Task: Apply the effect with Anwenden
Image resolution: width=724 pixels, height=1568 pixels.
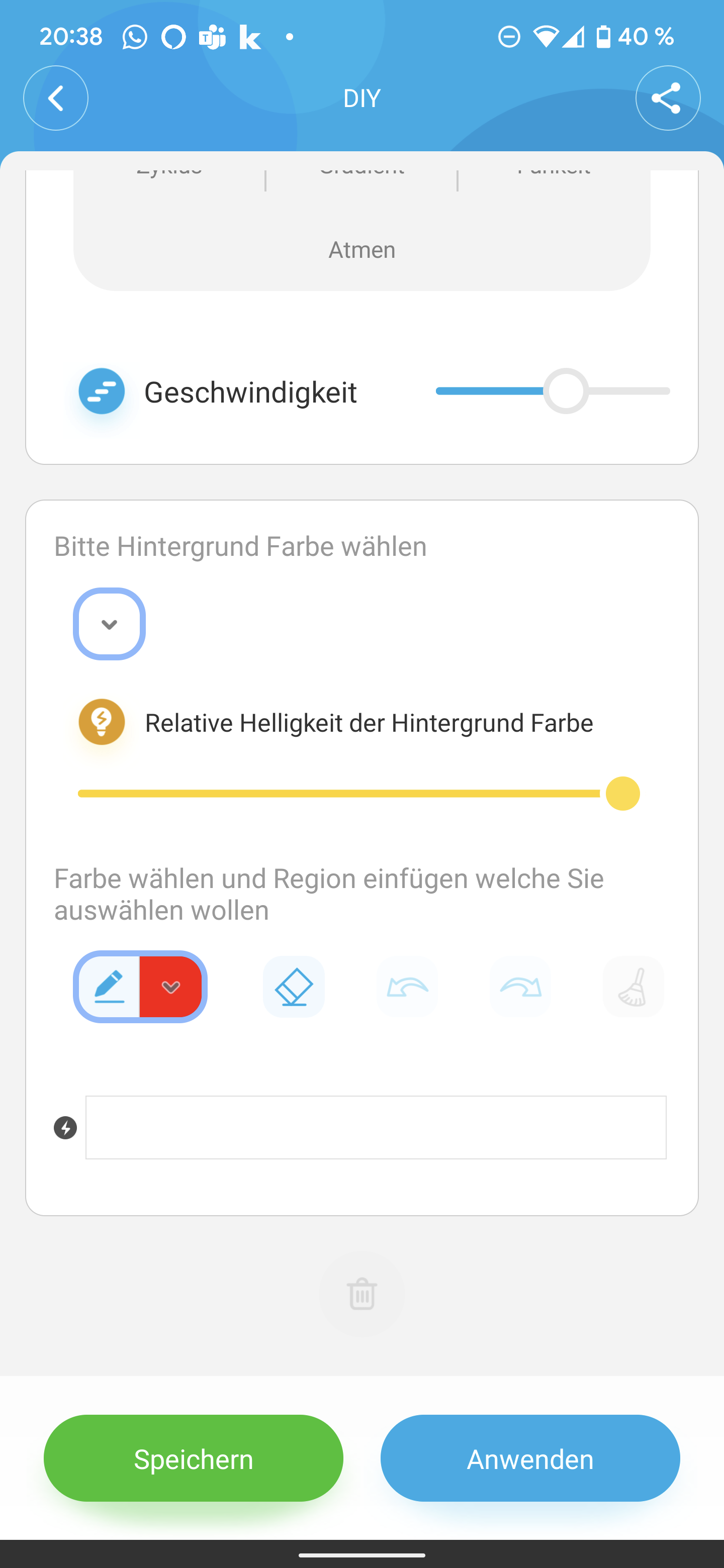Action: [x=530, y=1458]
